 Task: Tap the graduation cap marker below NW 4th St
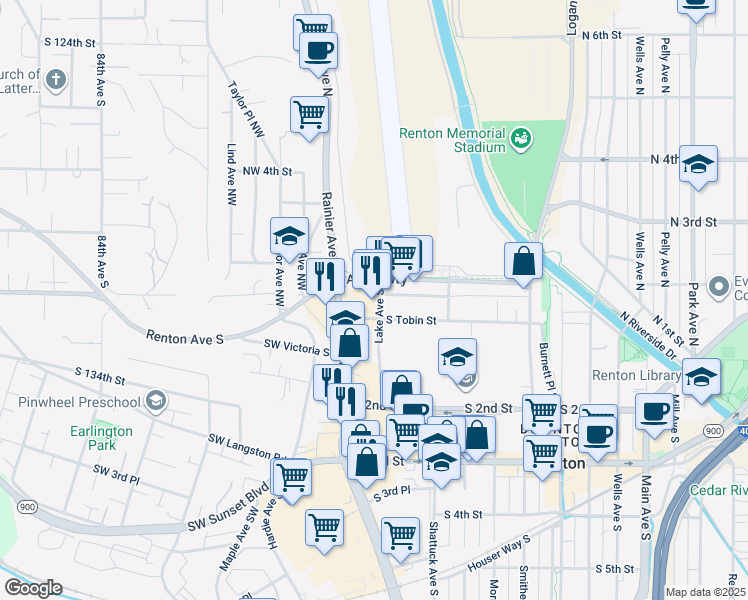click(x=290, y=236)
